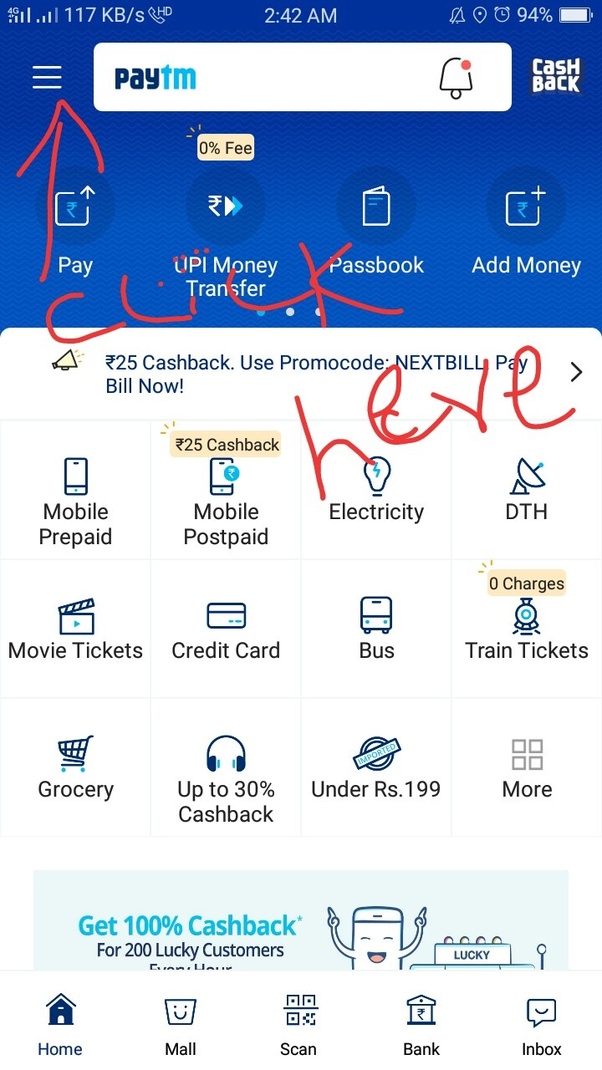Open the hamburger drawer menu
This screenshot has width=602, height=1070.
47,77
